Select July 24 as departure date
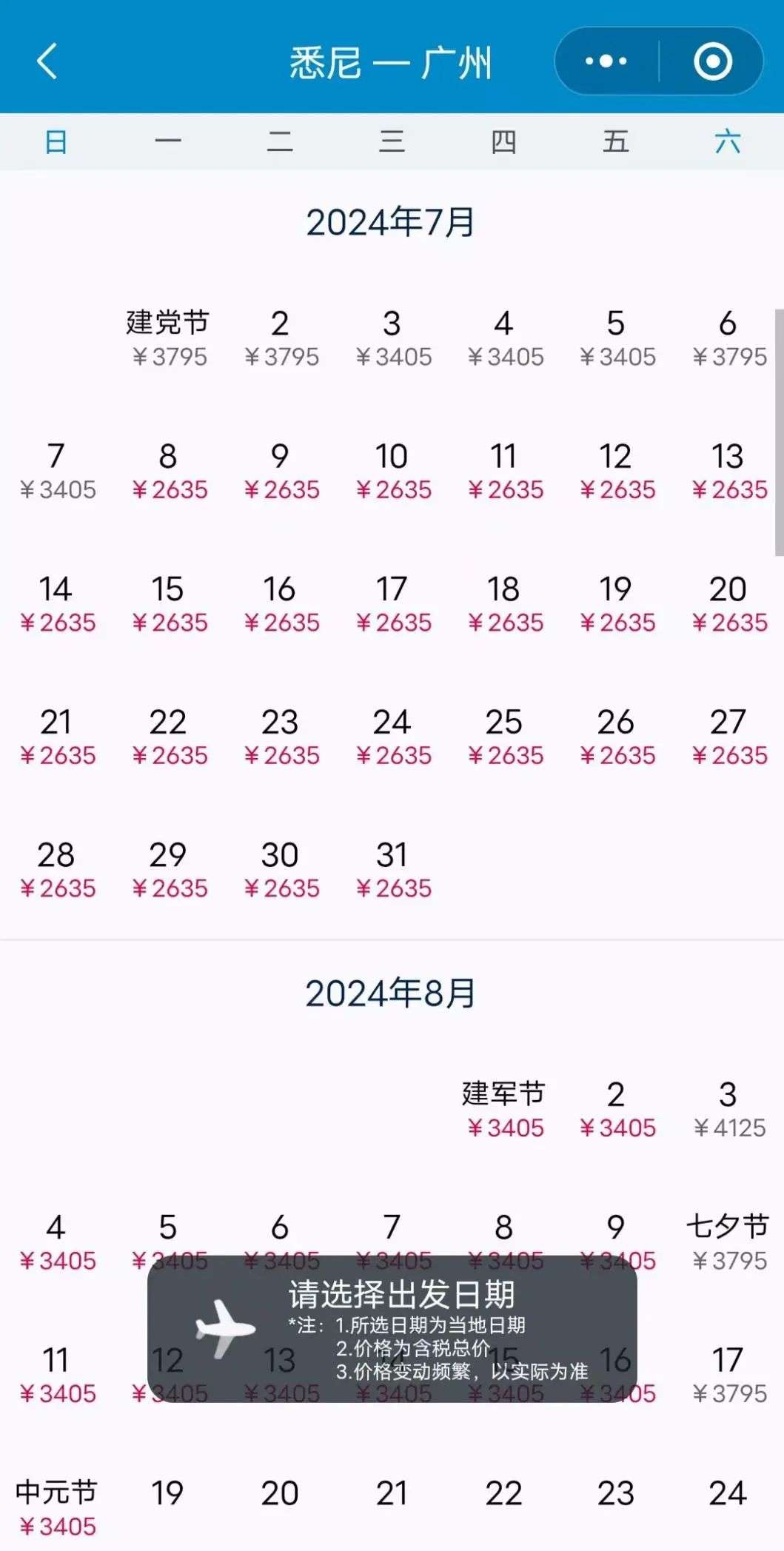784x1551 pixels. (392, 737)
